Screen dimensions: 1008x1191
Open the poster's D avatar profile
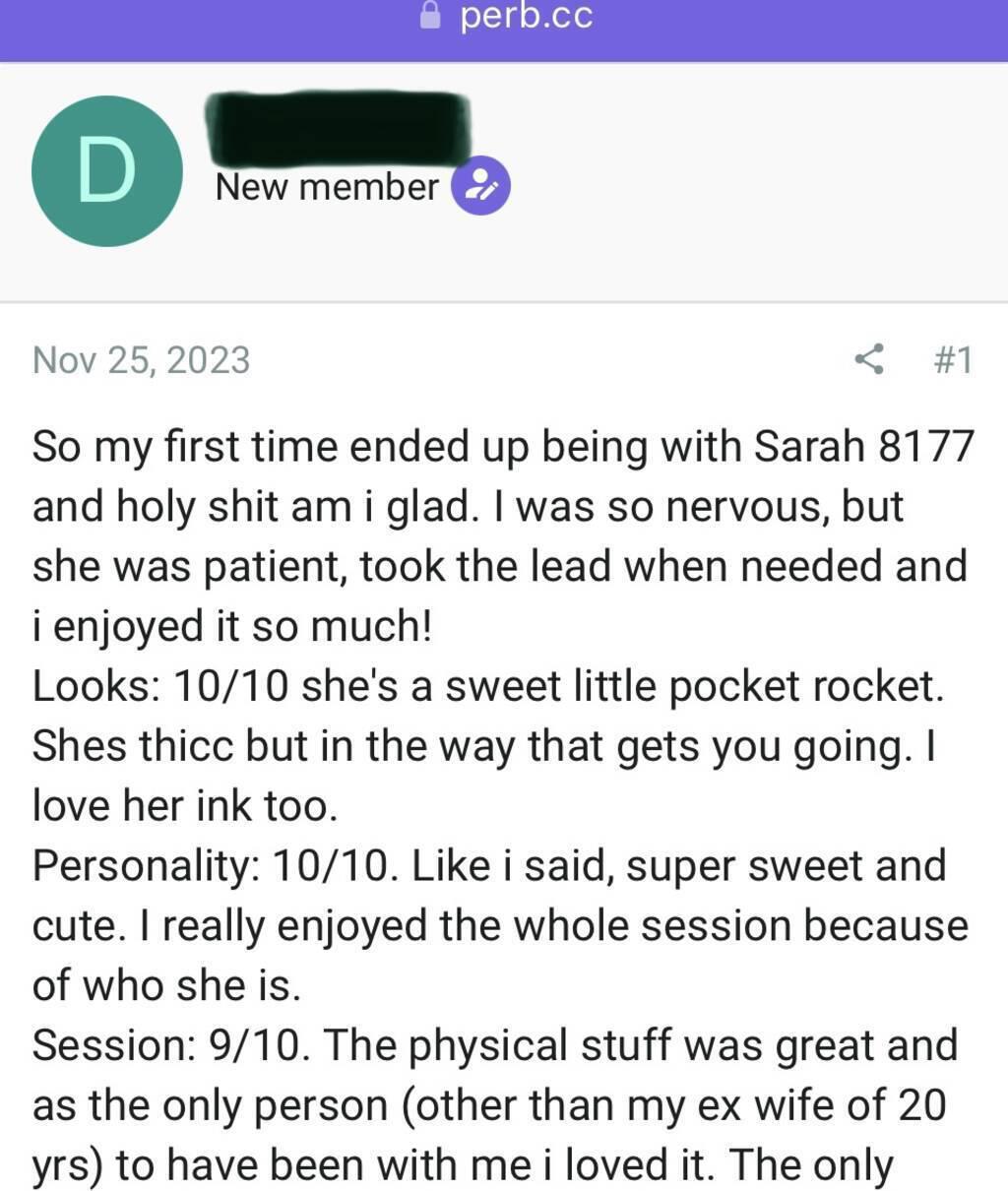pyautogui.click(x=107, y=171)
